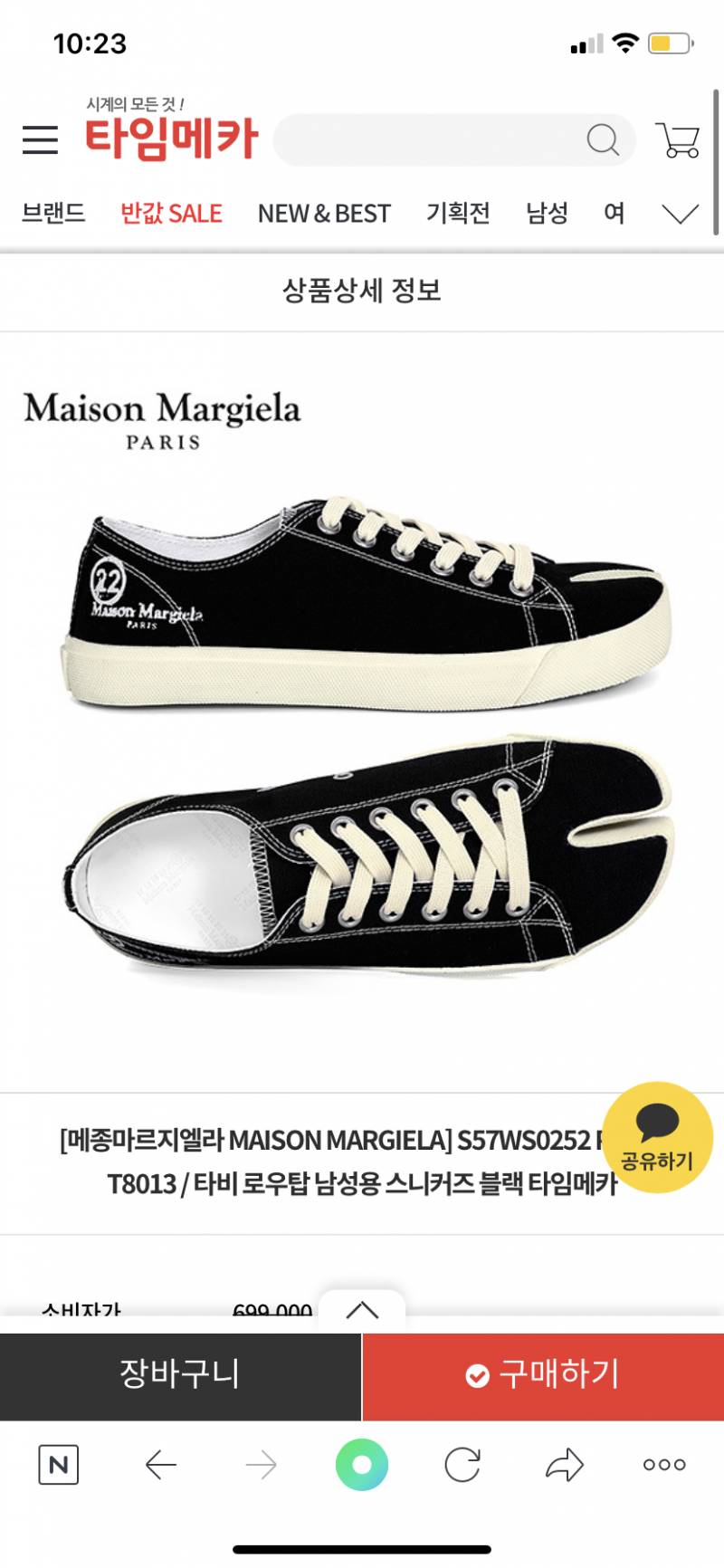Image resolution: width=724 pixels, height=1568 pixels.
Task: Open the browser more options
Action: [664, 1464]
